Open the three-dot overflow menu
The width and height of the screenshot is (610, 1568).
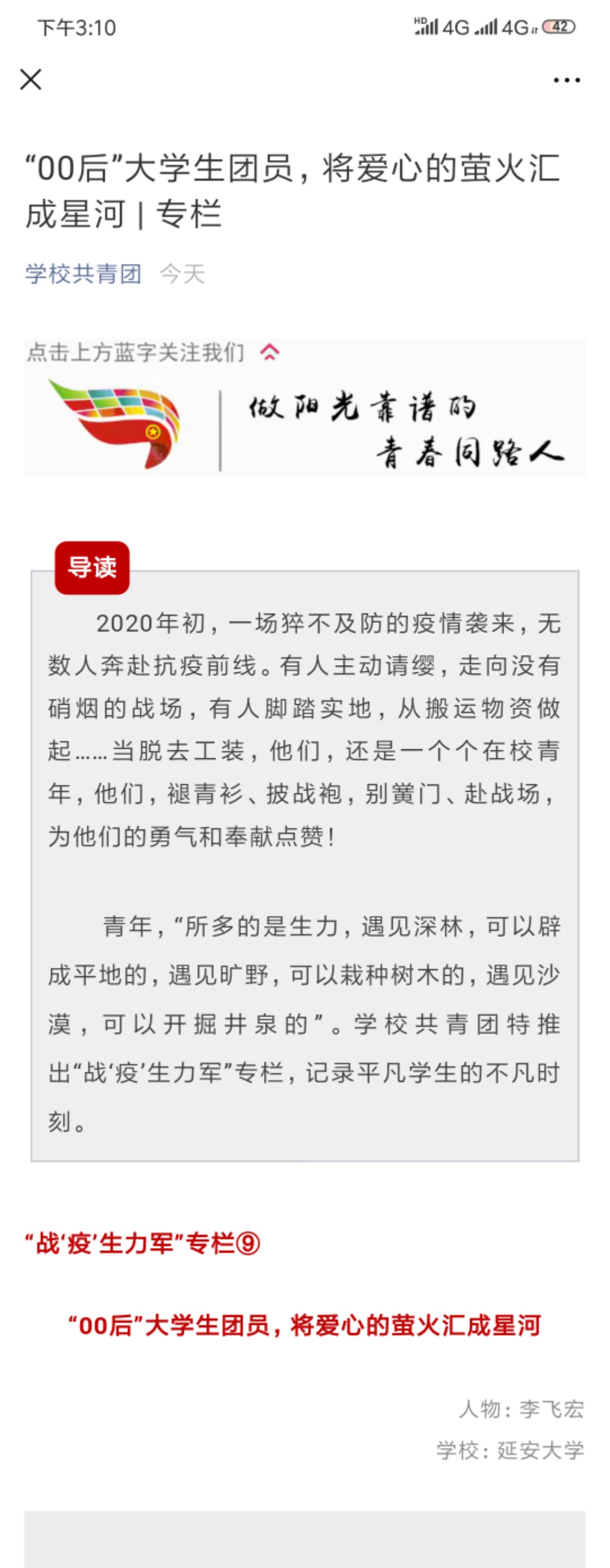566,80
